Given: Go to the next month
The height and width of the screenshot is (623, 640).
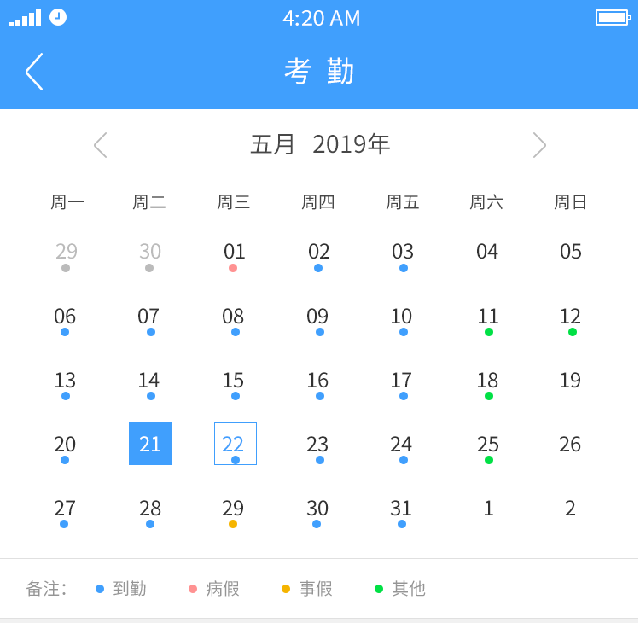Looking at the screenshot, I should [539, 145].
